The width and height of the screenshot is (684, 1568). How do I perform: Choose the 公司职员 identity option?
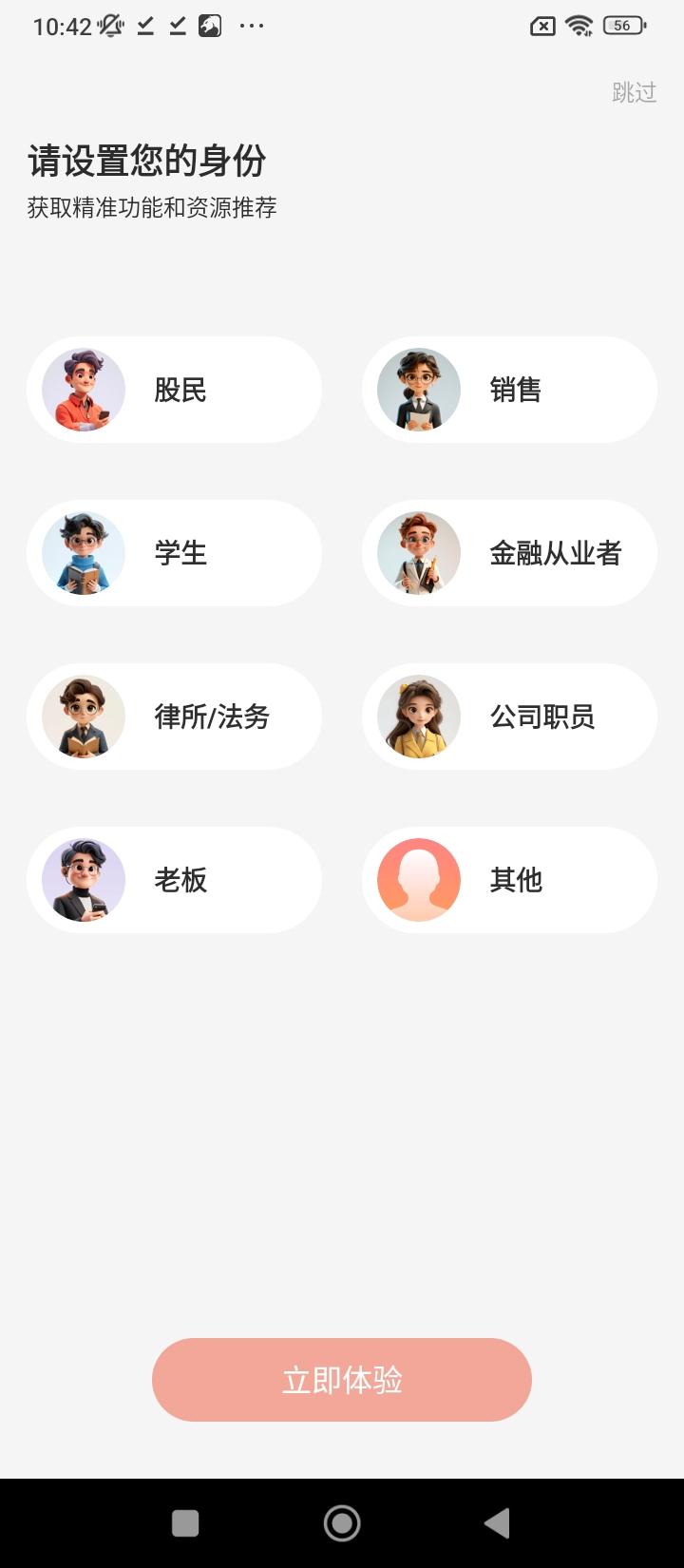(508, 717)
